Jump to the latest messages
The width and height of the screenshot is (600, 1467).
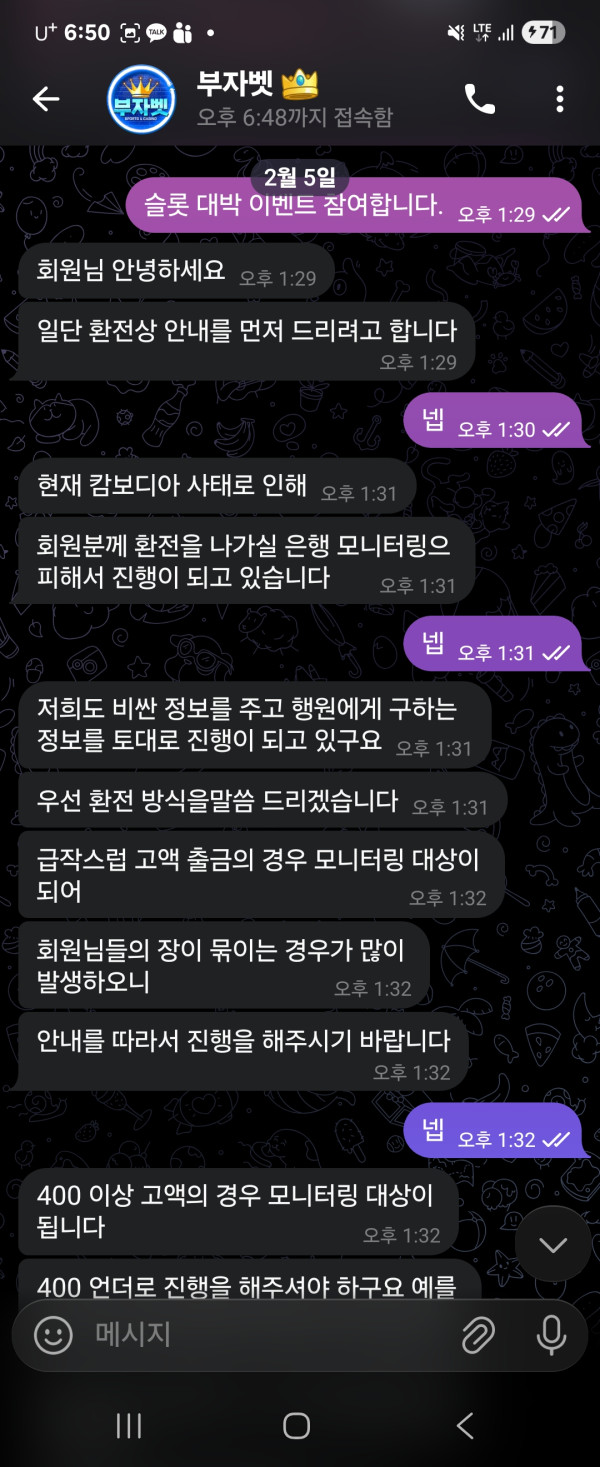553,1245
